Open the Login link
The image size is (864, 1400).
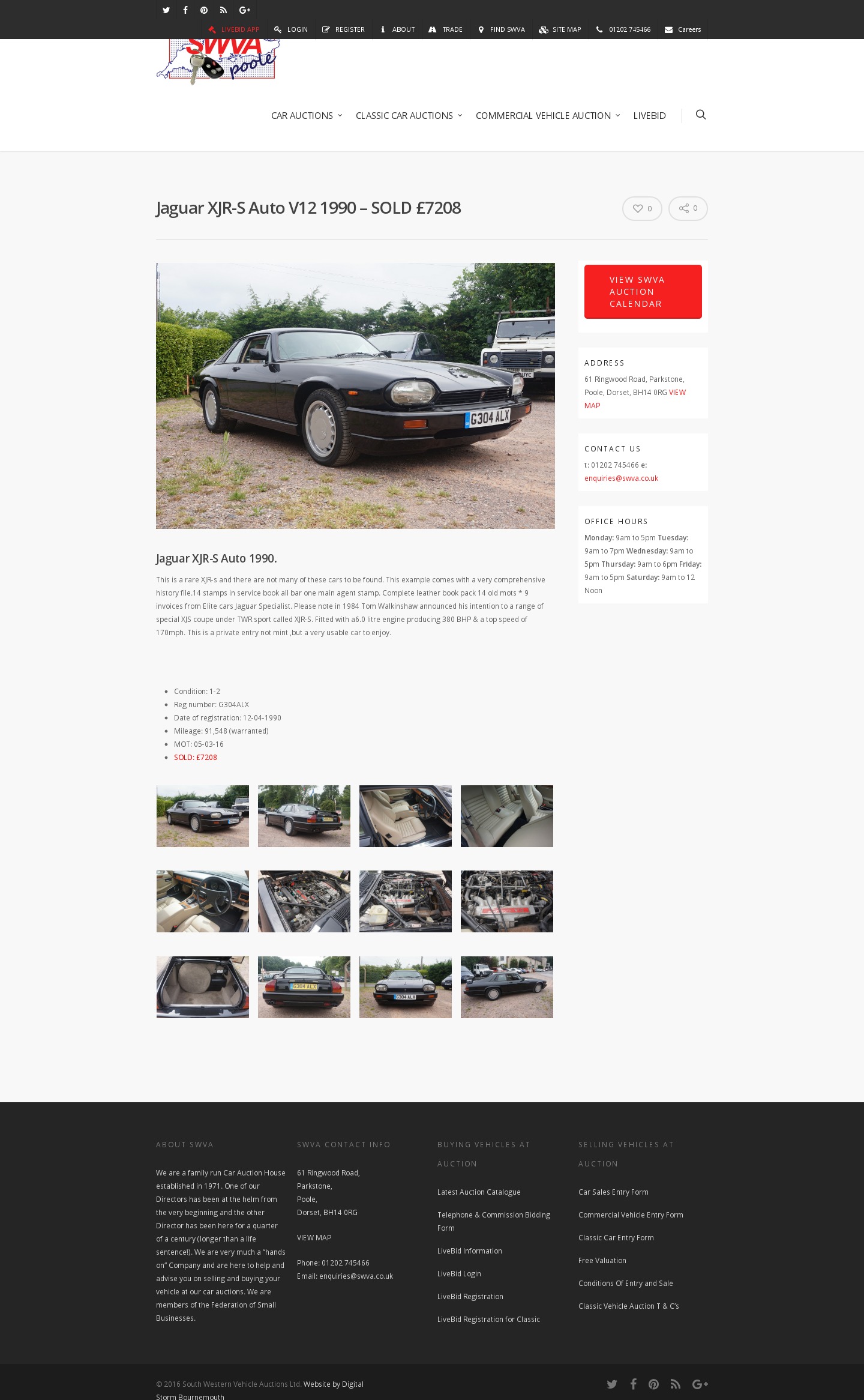click(x=291, y=29)
